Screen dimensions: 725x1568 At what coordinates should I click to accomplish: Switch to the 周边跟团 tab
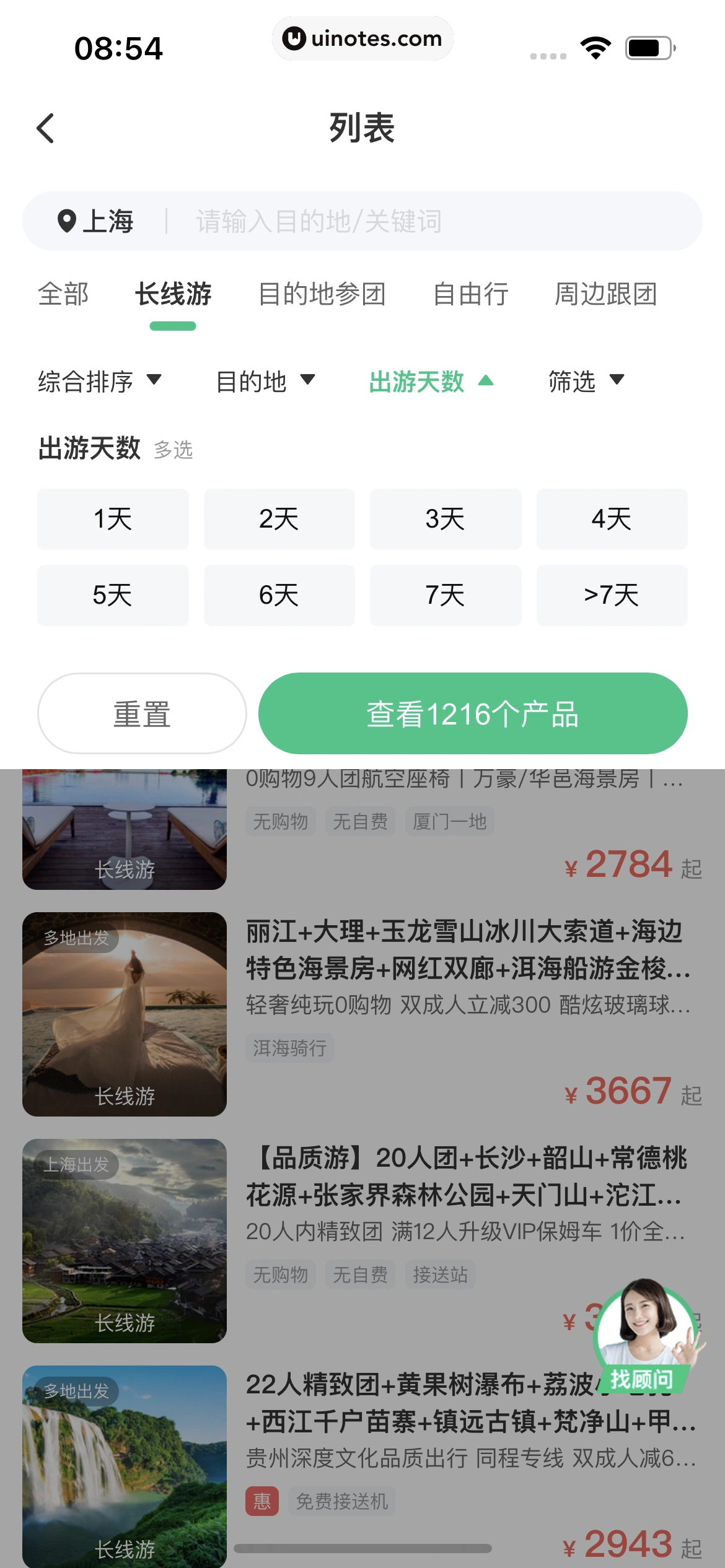[605, 294]
